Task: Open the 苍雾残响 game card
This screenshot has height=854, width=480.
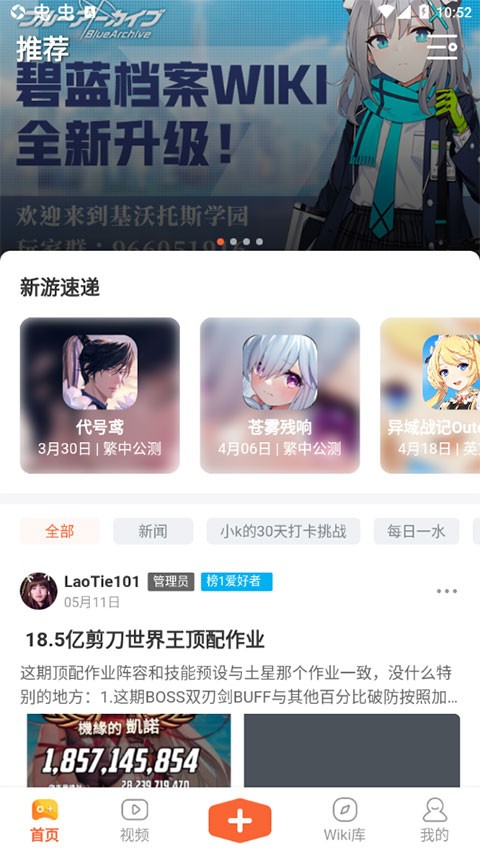Action: (x=280, y=395)
